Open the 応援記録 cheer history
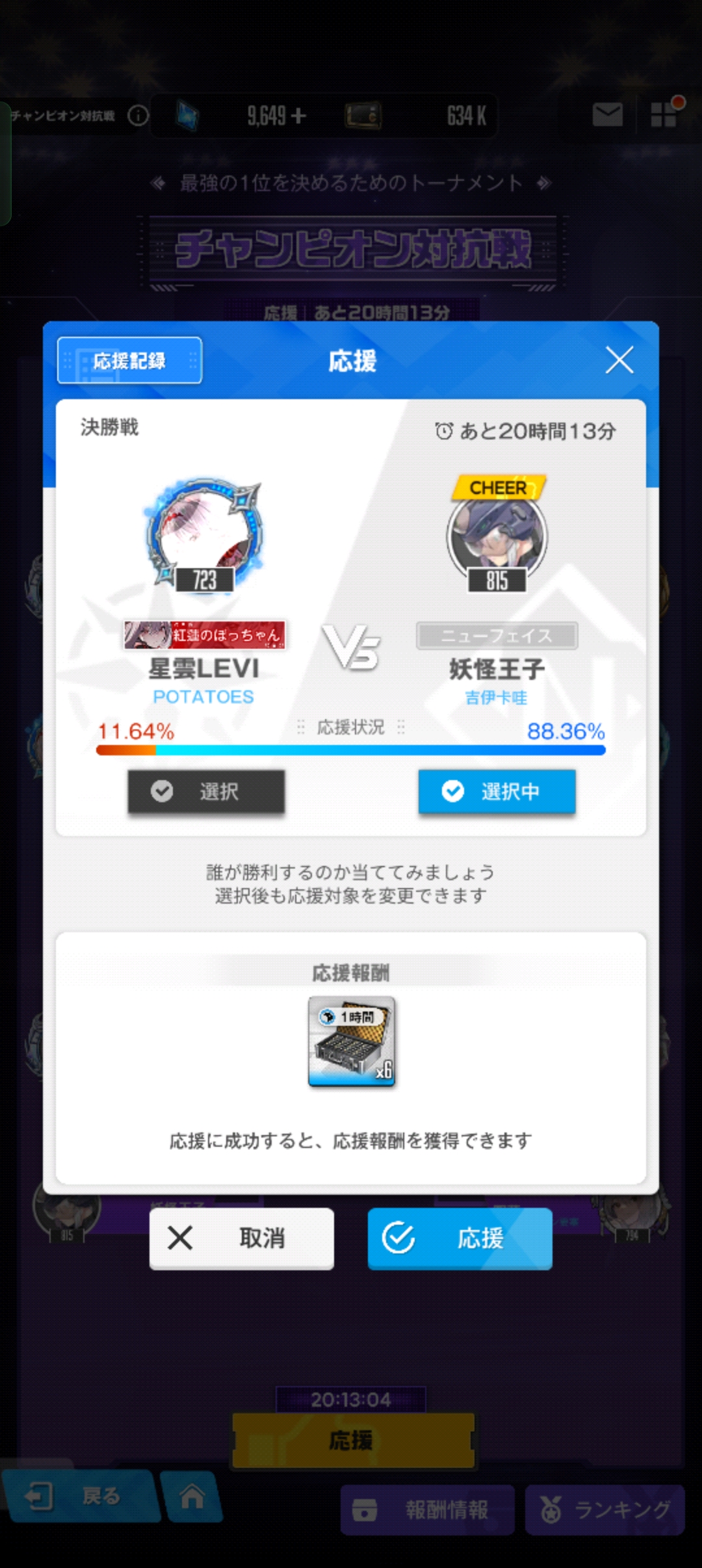This screenshot has height=1568, width=702. coord(129,360)
